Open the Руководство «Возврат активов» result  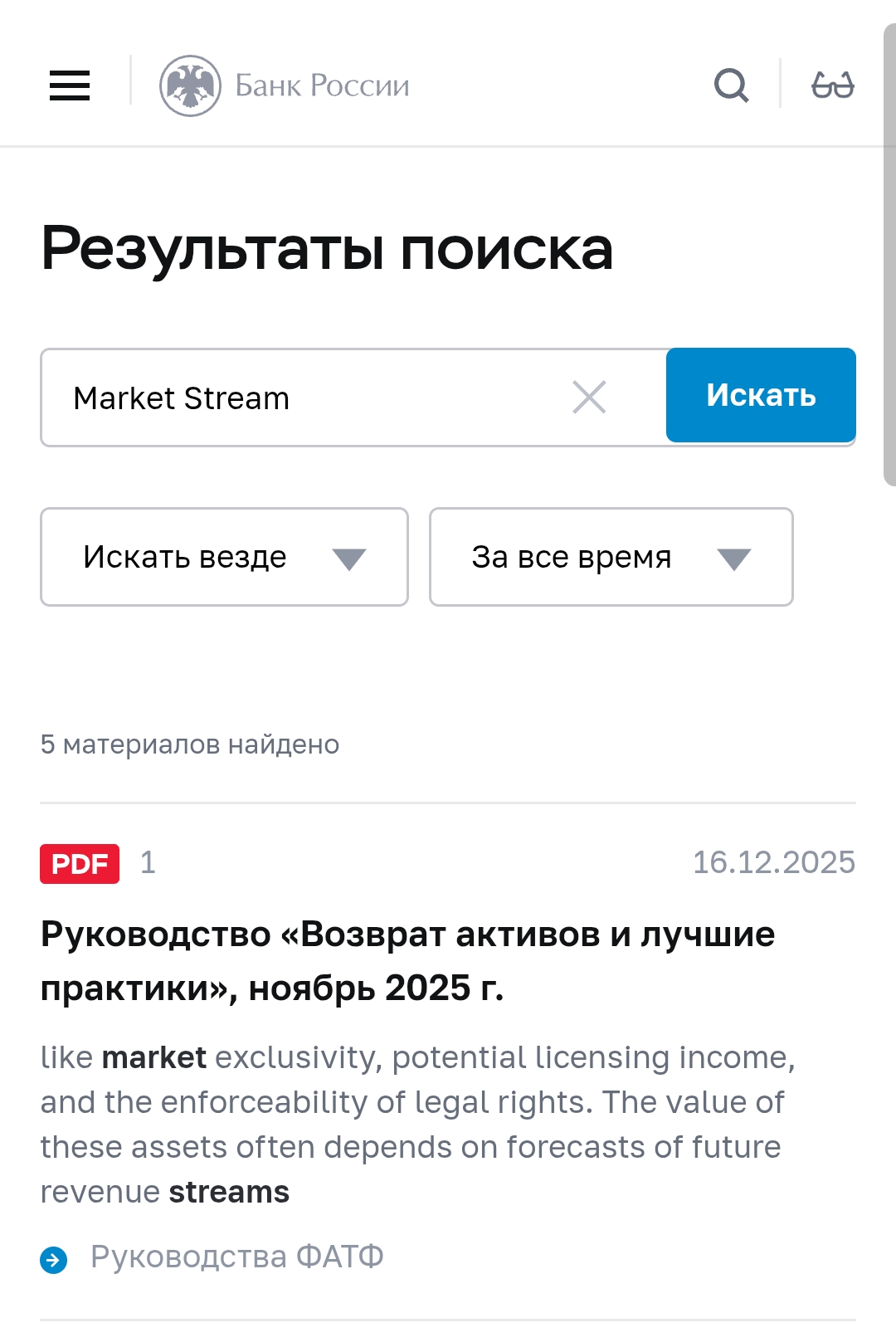click(407, 961)
